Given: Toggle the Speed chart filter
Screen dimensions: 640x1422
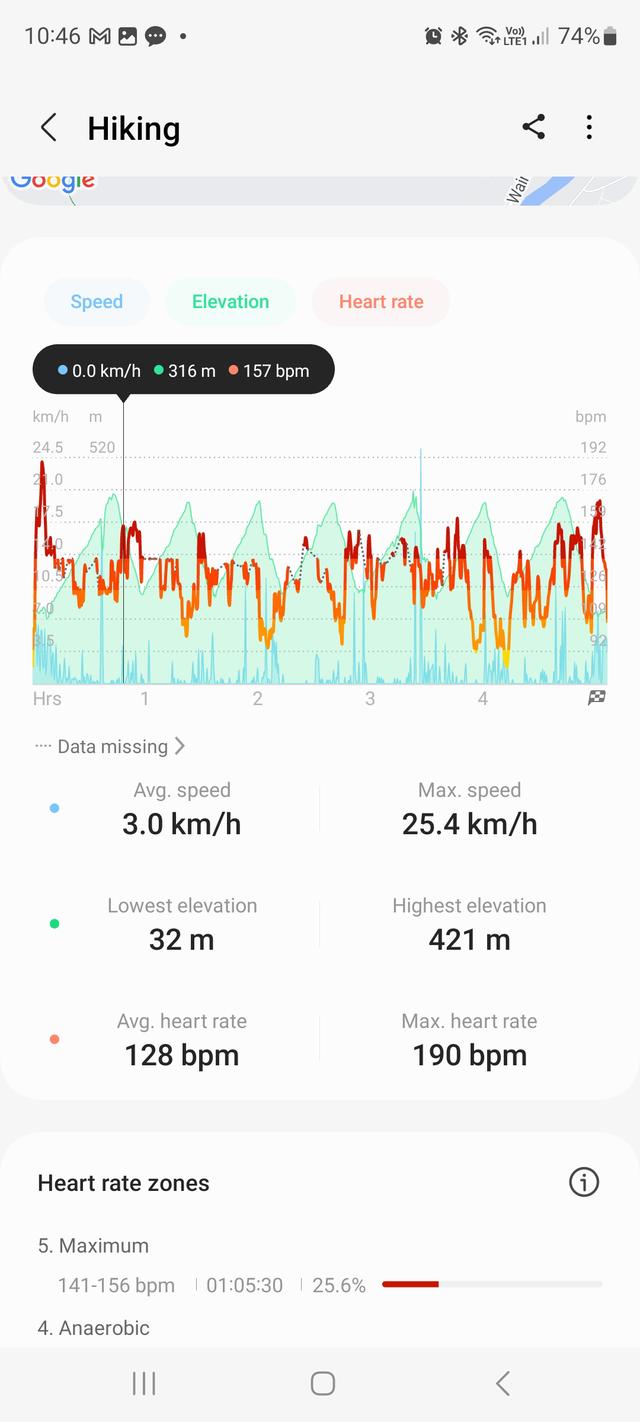Looking at the screenshot, I should pos(97,302).
